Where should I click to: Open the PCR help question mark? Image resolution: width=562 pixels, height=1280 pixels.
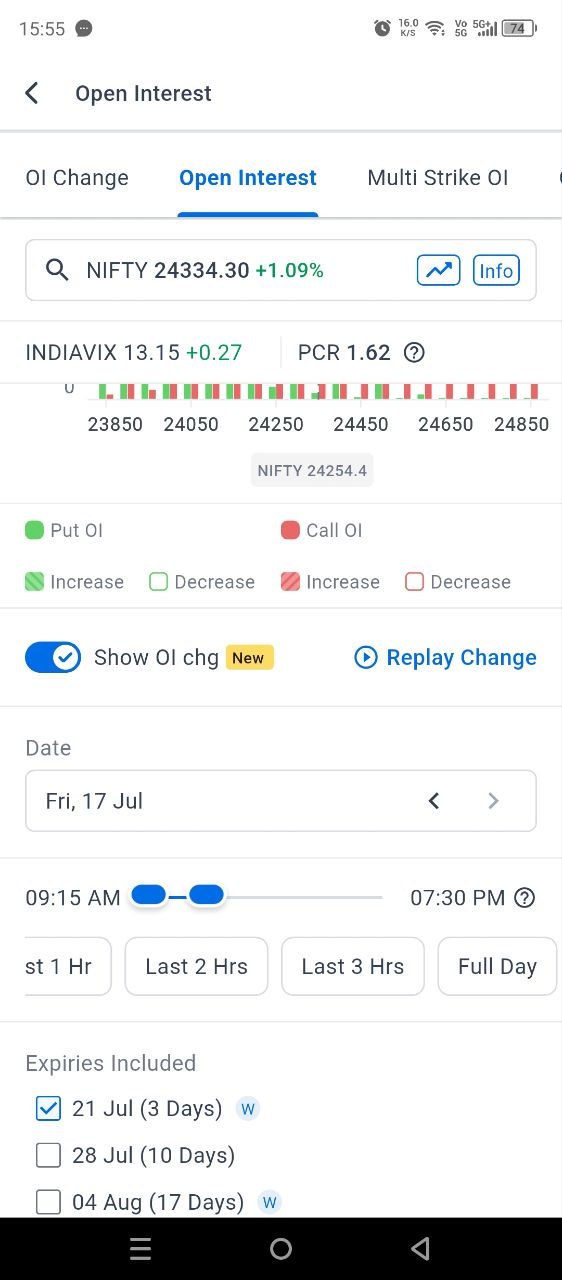[x=414, y=352]
